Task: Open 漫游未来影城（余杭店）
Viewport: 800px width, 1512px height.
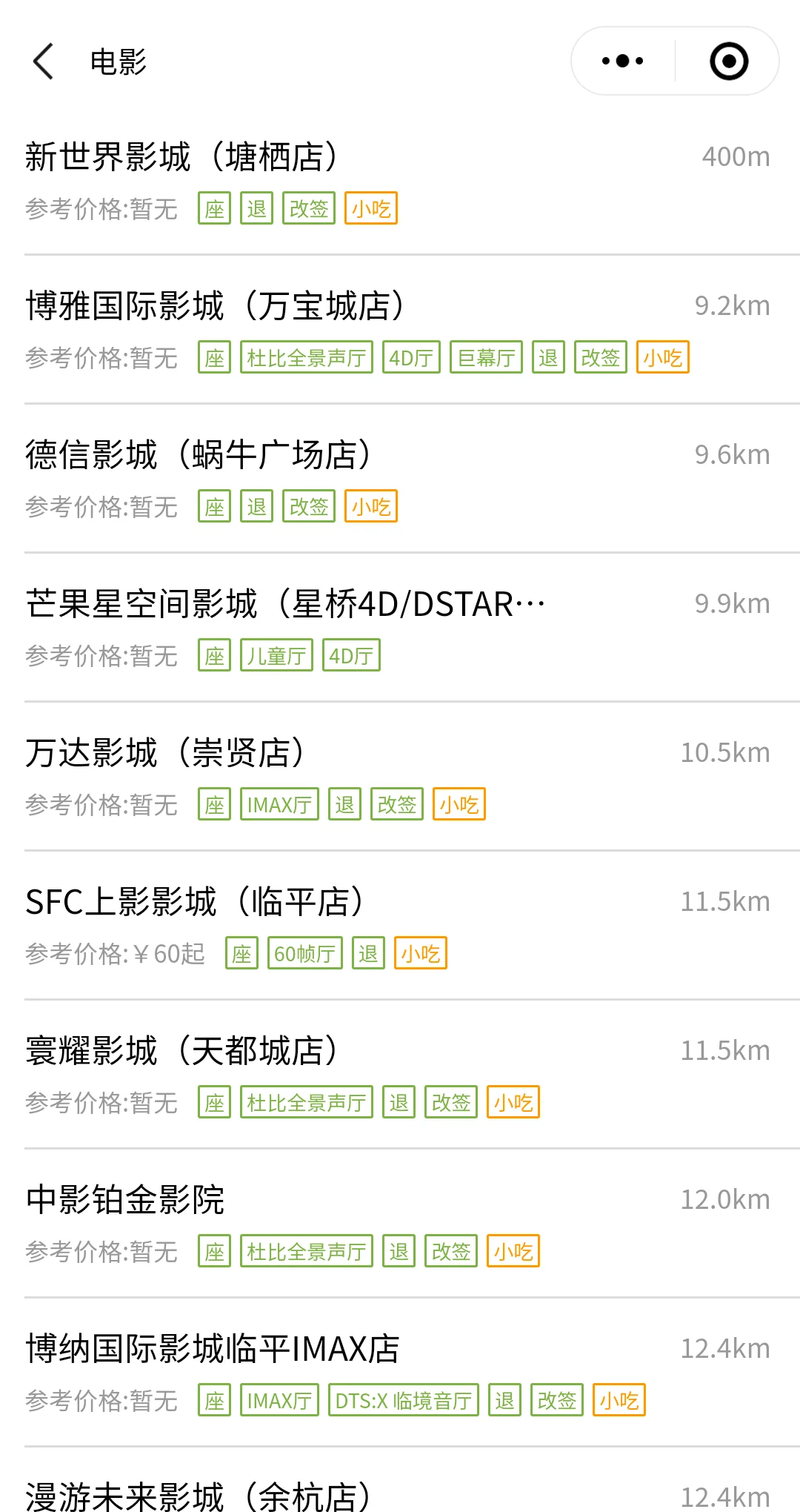Action: click(199, 1496)
